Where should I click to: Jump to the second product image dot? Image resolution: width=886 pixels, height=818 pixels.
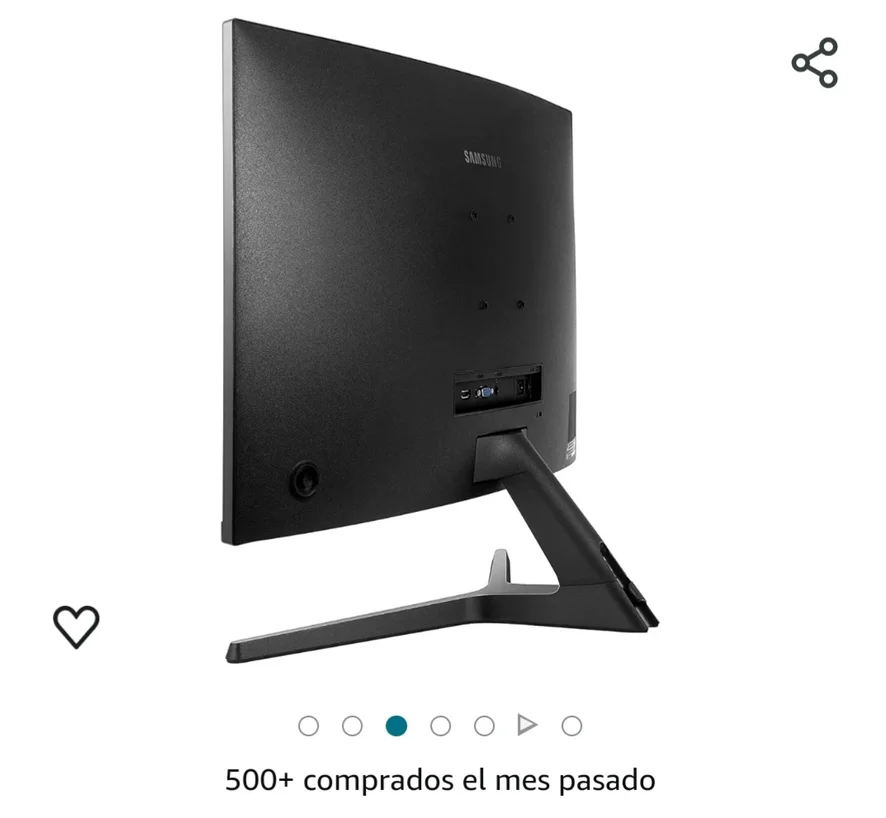(x=352, y=726)
